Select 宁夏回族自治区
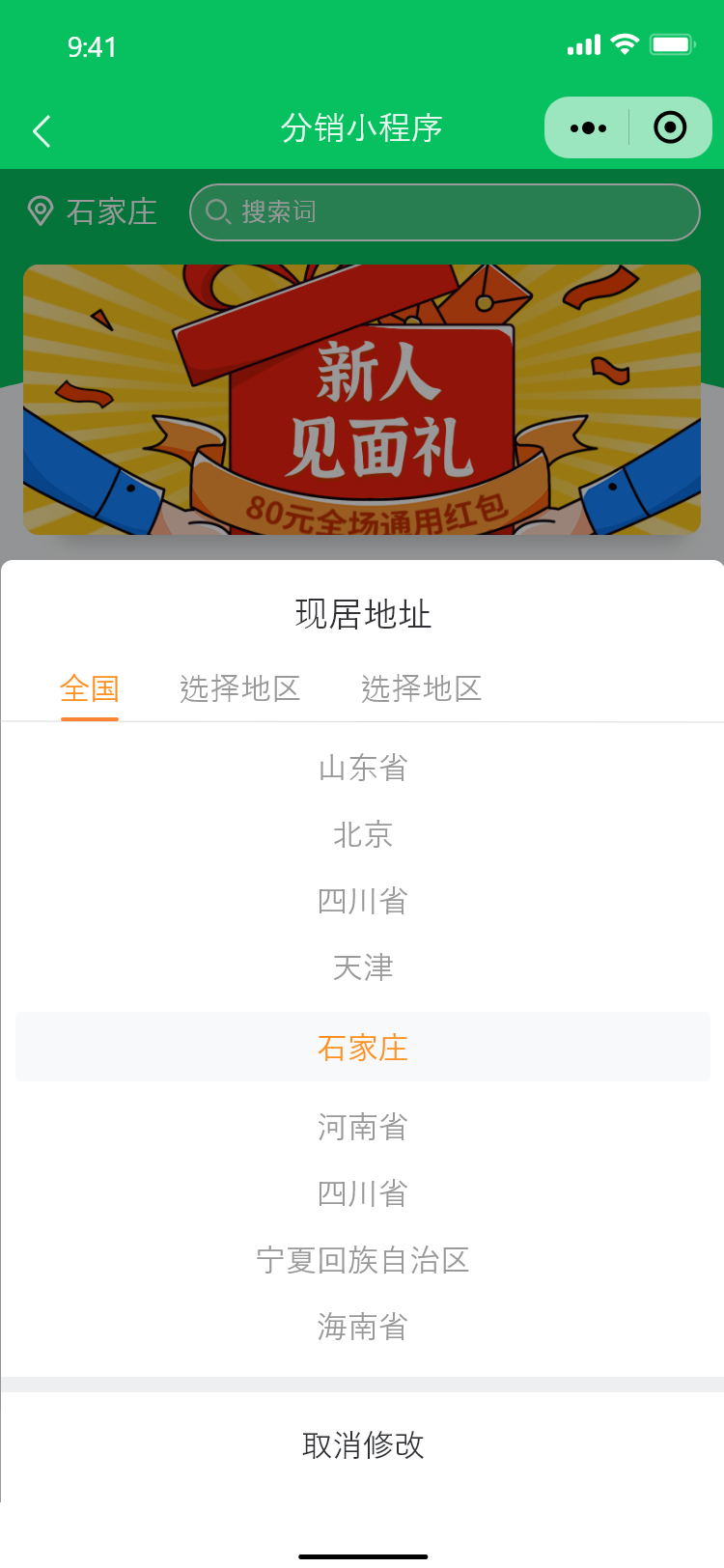Image resolution: width=724 pixels, height=1568 pixels. point(363,1260)
